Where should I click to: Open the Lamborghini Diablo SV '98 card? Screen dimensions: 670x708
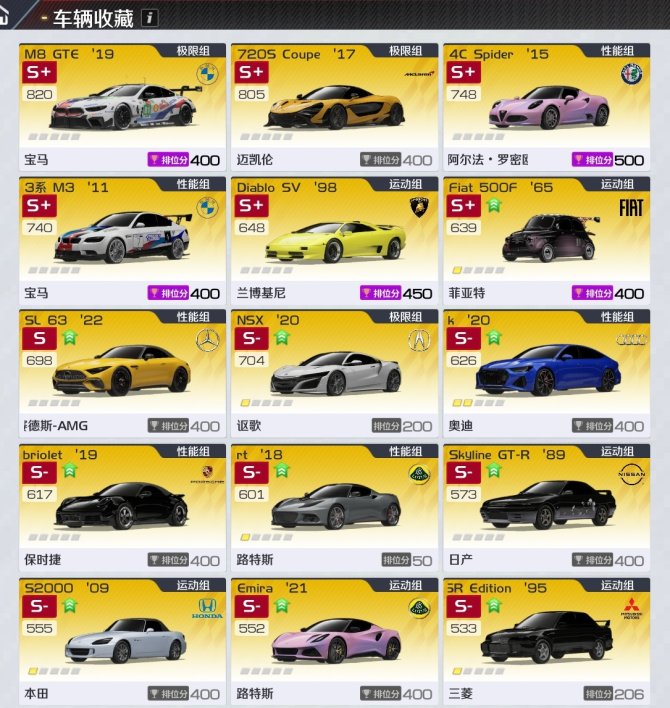334,240
